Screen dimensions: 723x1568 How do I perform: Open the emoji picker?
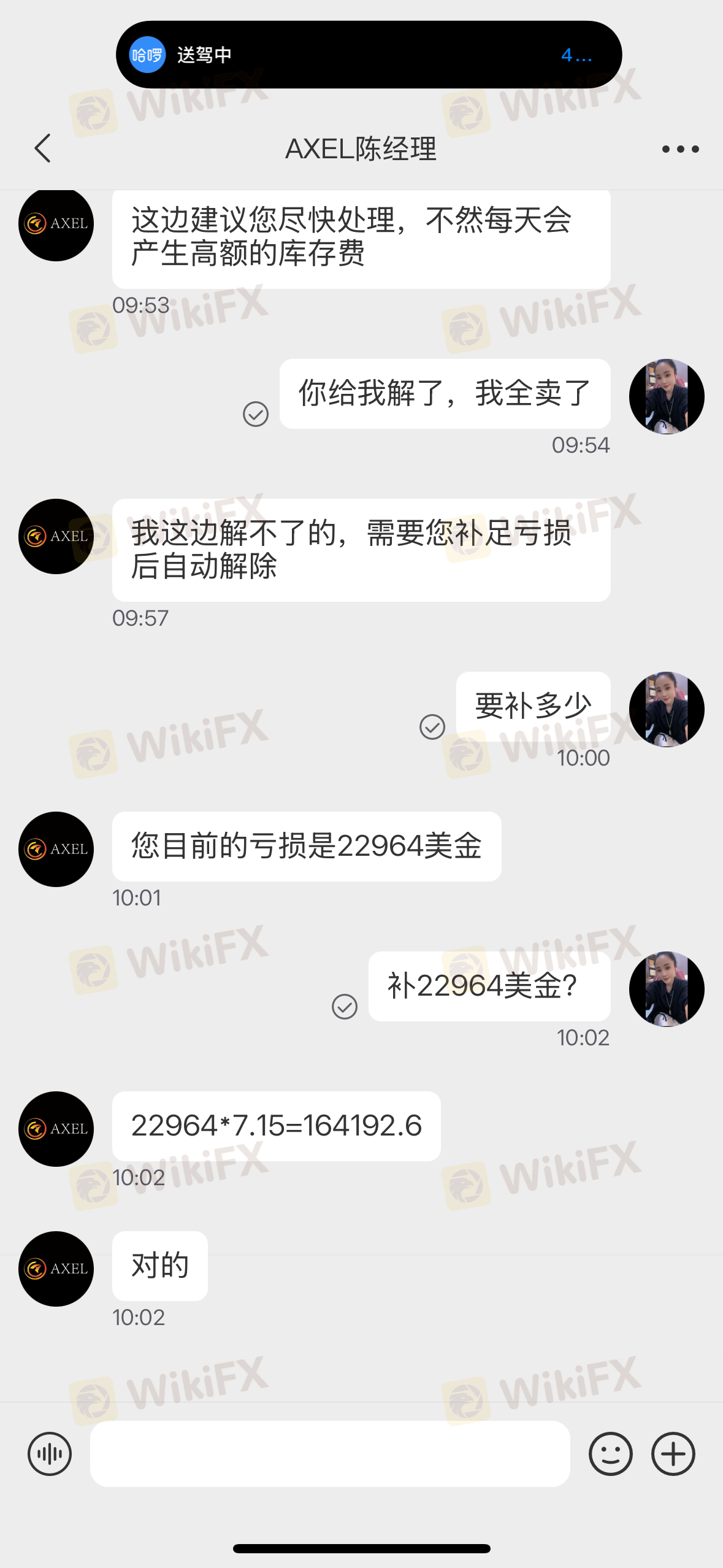(x=610, y=1453)
